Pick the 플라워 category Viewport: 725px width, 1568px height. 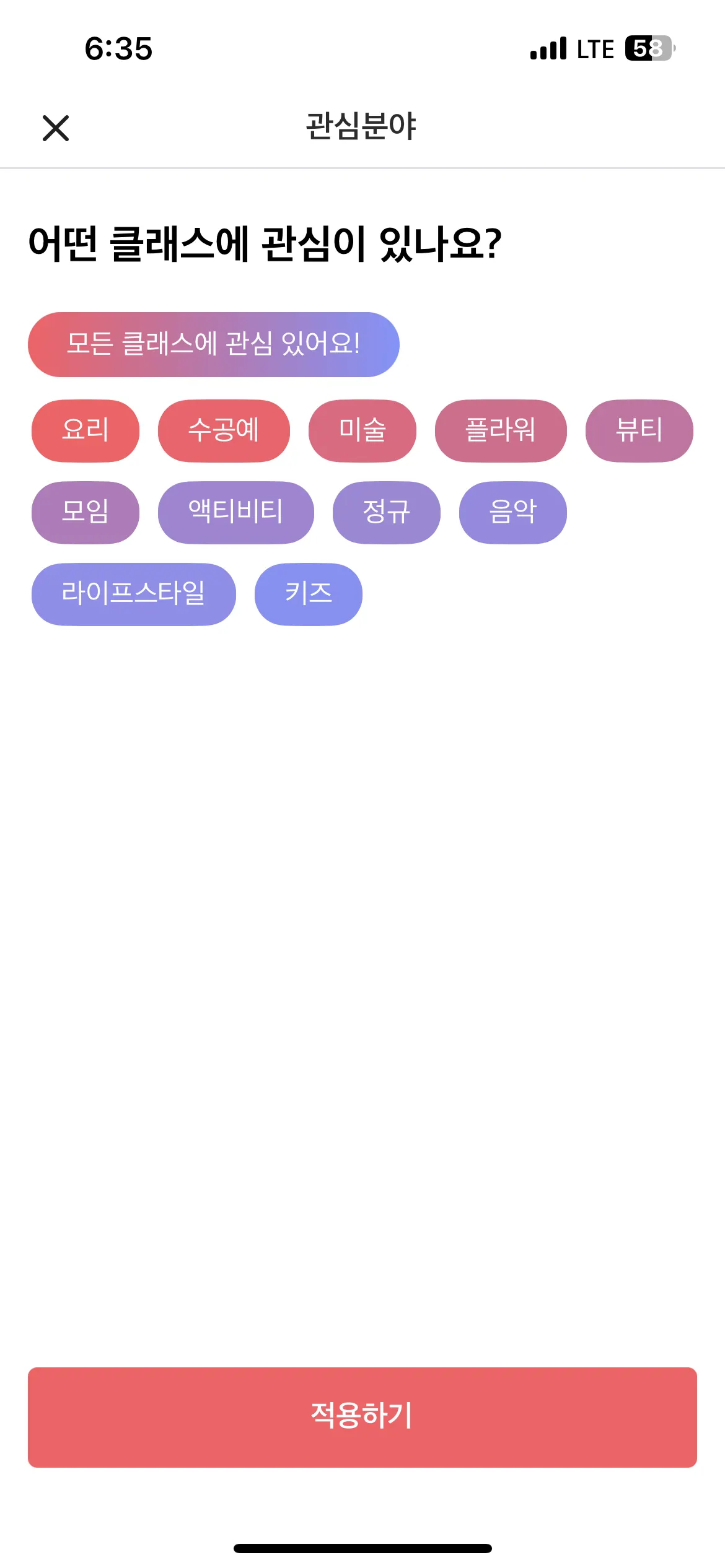501,430
